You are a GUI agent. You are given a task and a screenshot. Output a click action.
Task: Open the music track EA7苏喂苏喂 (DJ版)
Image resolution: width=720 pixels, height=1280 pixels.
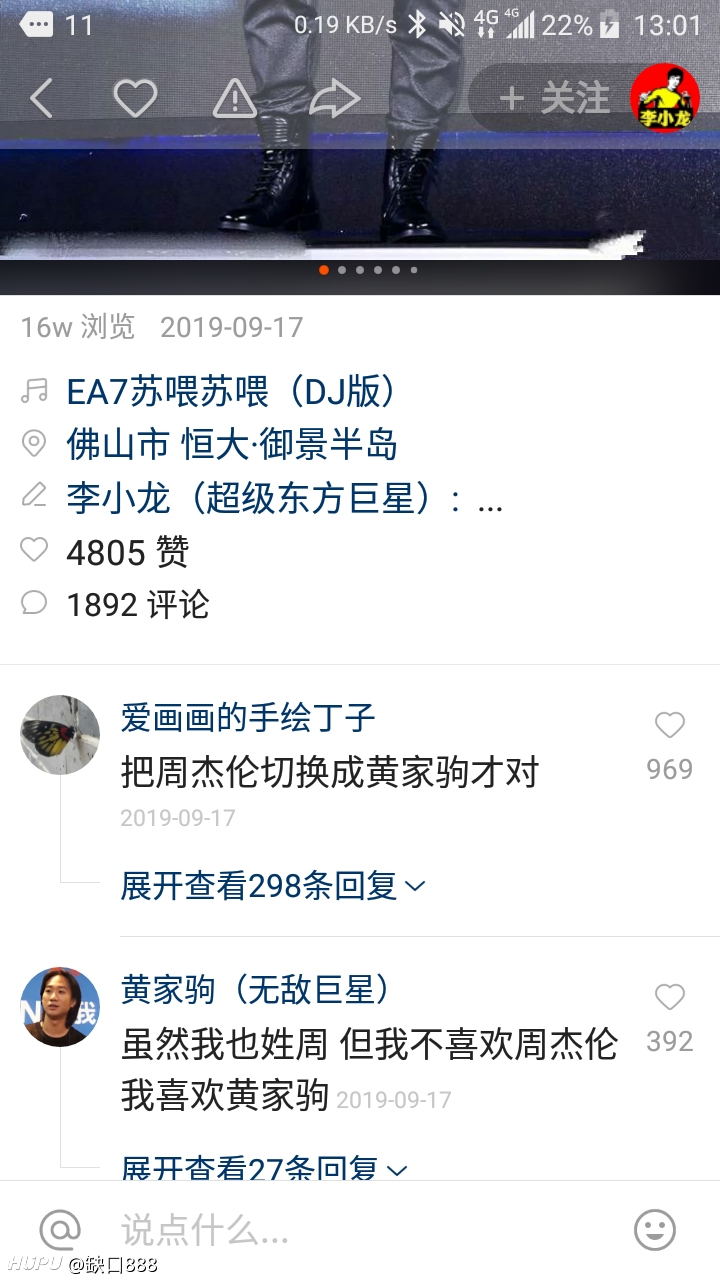[231, 391]
